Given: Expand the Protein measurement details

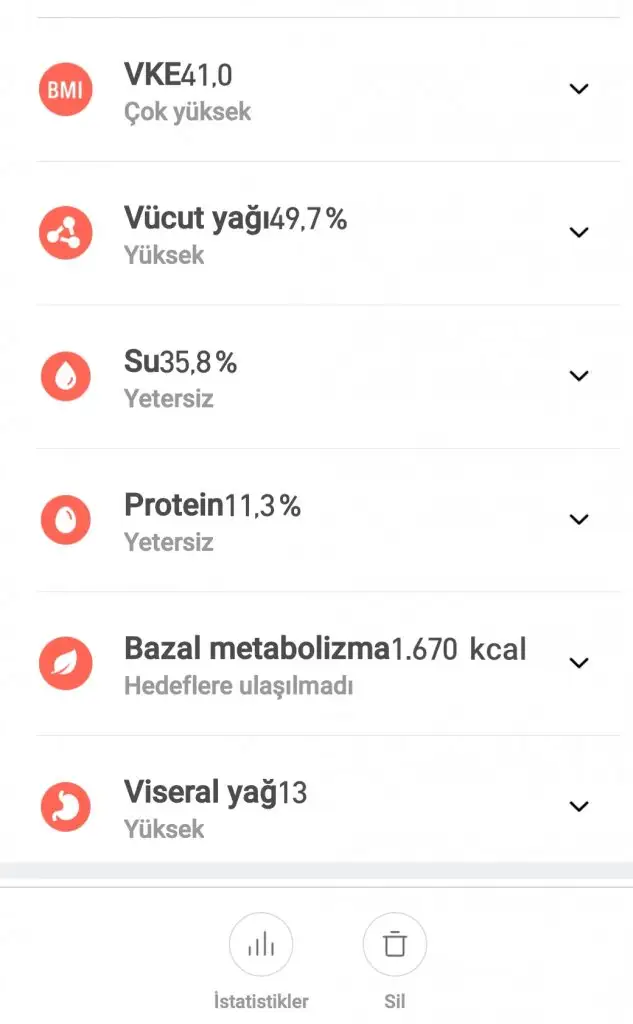Looking at the screenshot, I should click(578, 519).
